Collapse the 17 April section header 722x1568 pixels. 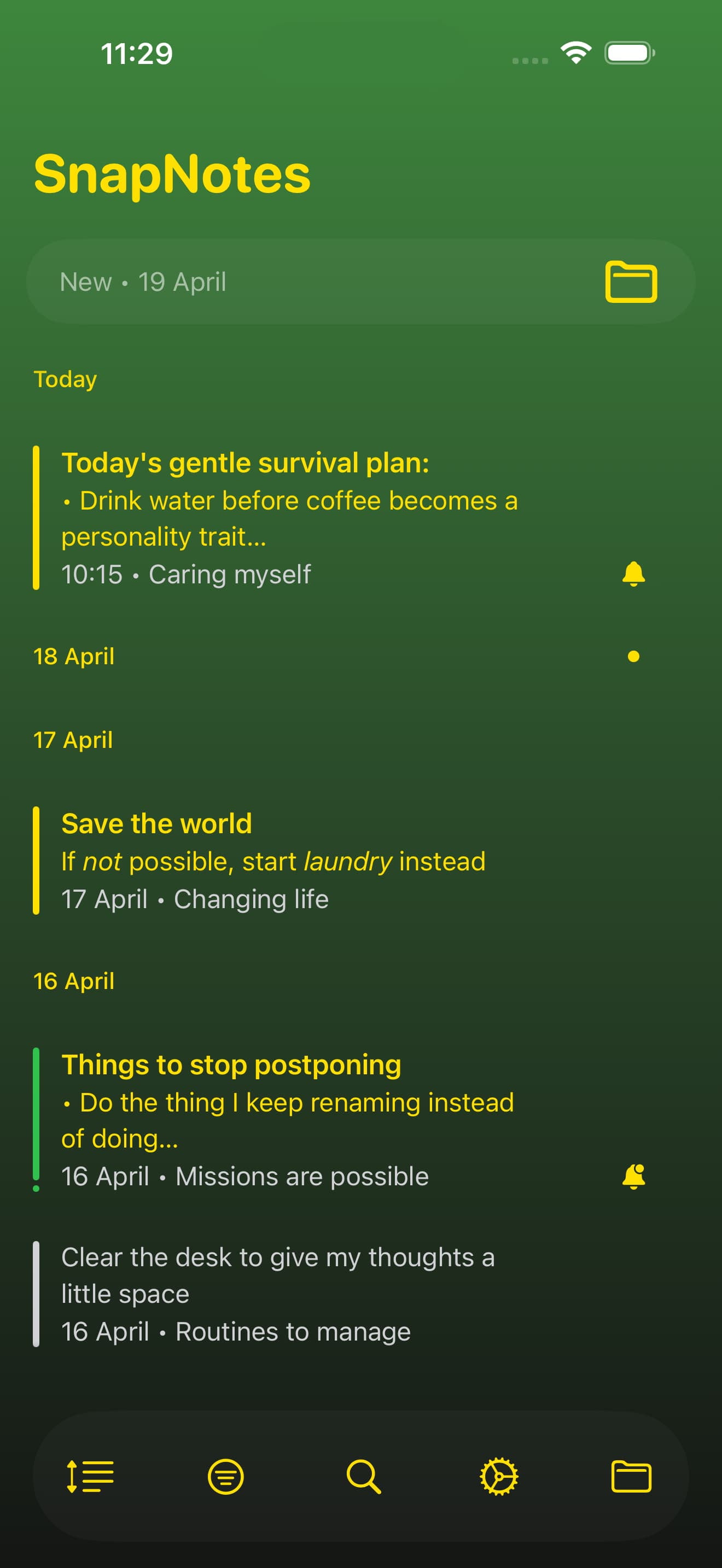tap(73, 739)
